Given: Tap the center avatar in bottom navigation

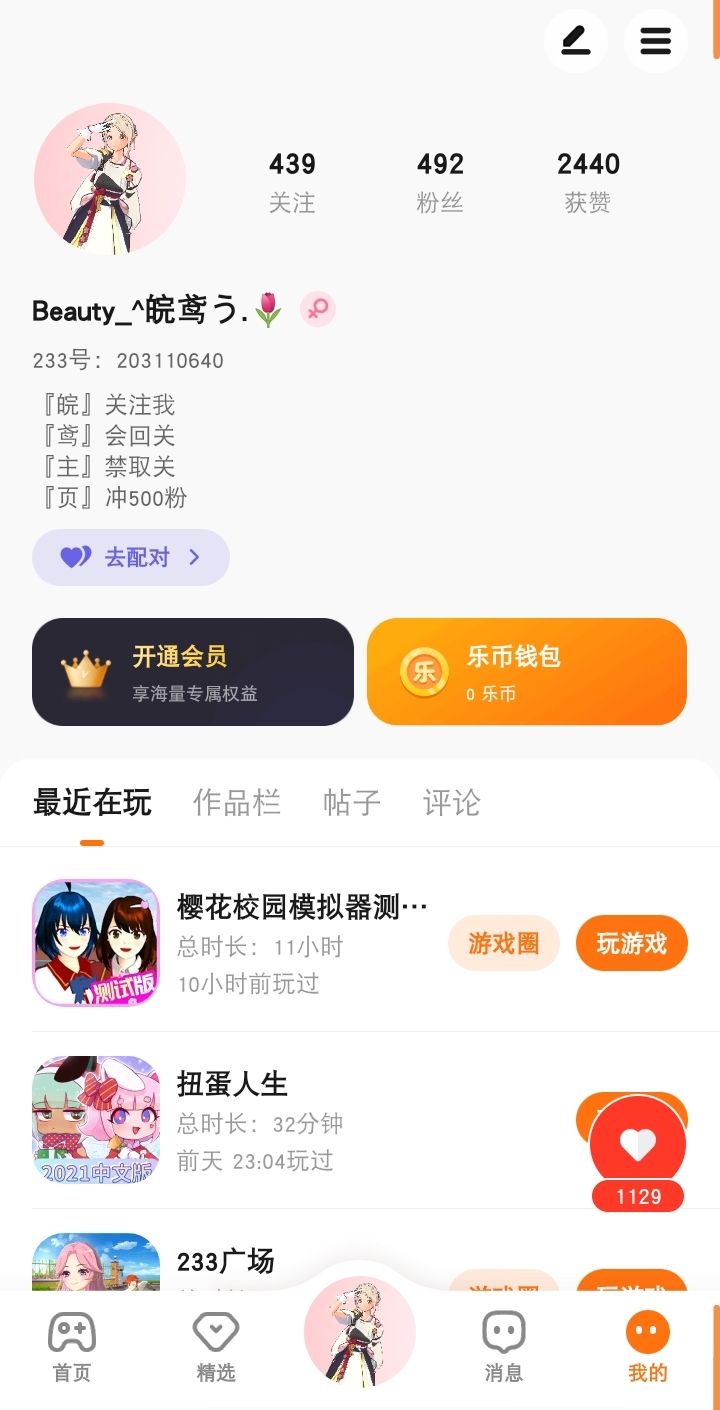Looking at the screenshot, I should click(360, 1331).
